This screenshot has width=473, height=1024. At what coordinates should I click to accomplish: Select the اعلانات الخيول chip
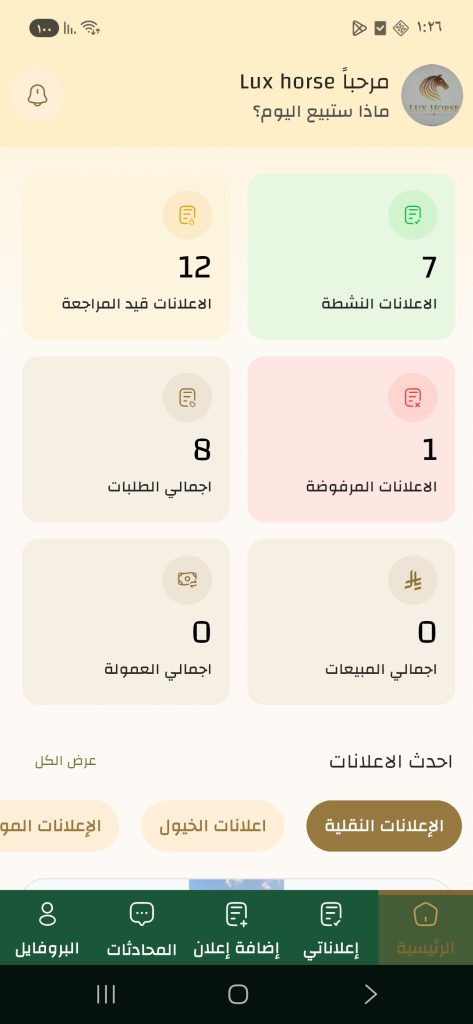[x=213, y=826]
